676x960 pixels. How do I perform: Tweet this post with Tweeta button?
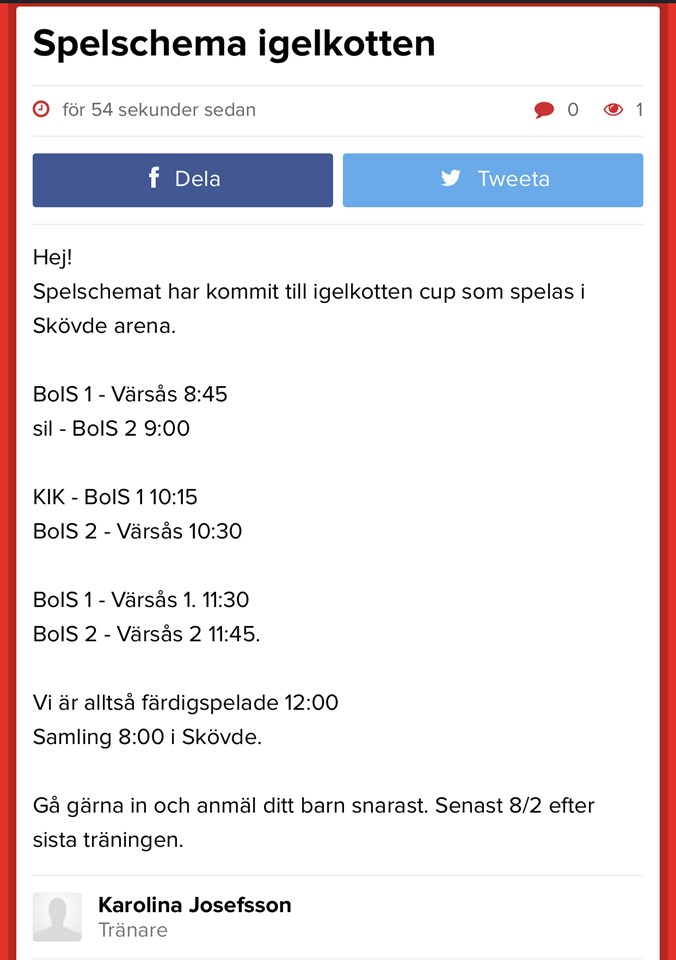[493, 180]
